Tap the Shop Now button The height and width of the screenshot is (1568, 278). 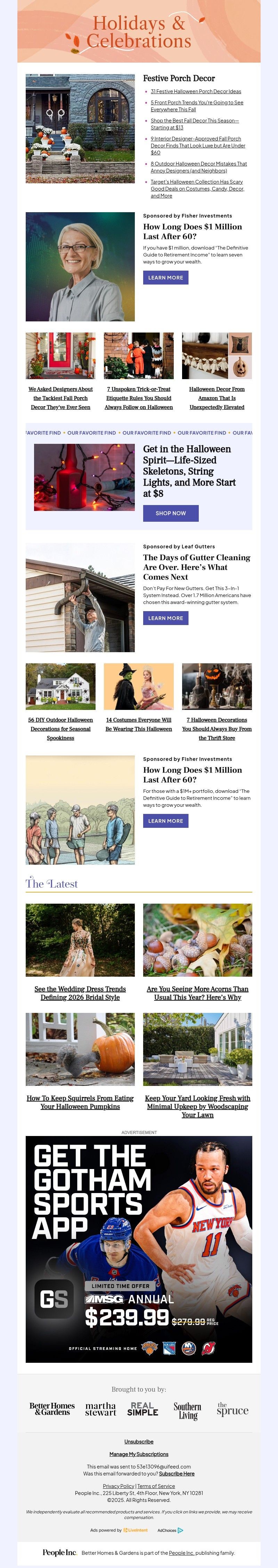[x=170, y=513]
